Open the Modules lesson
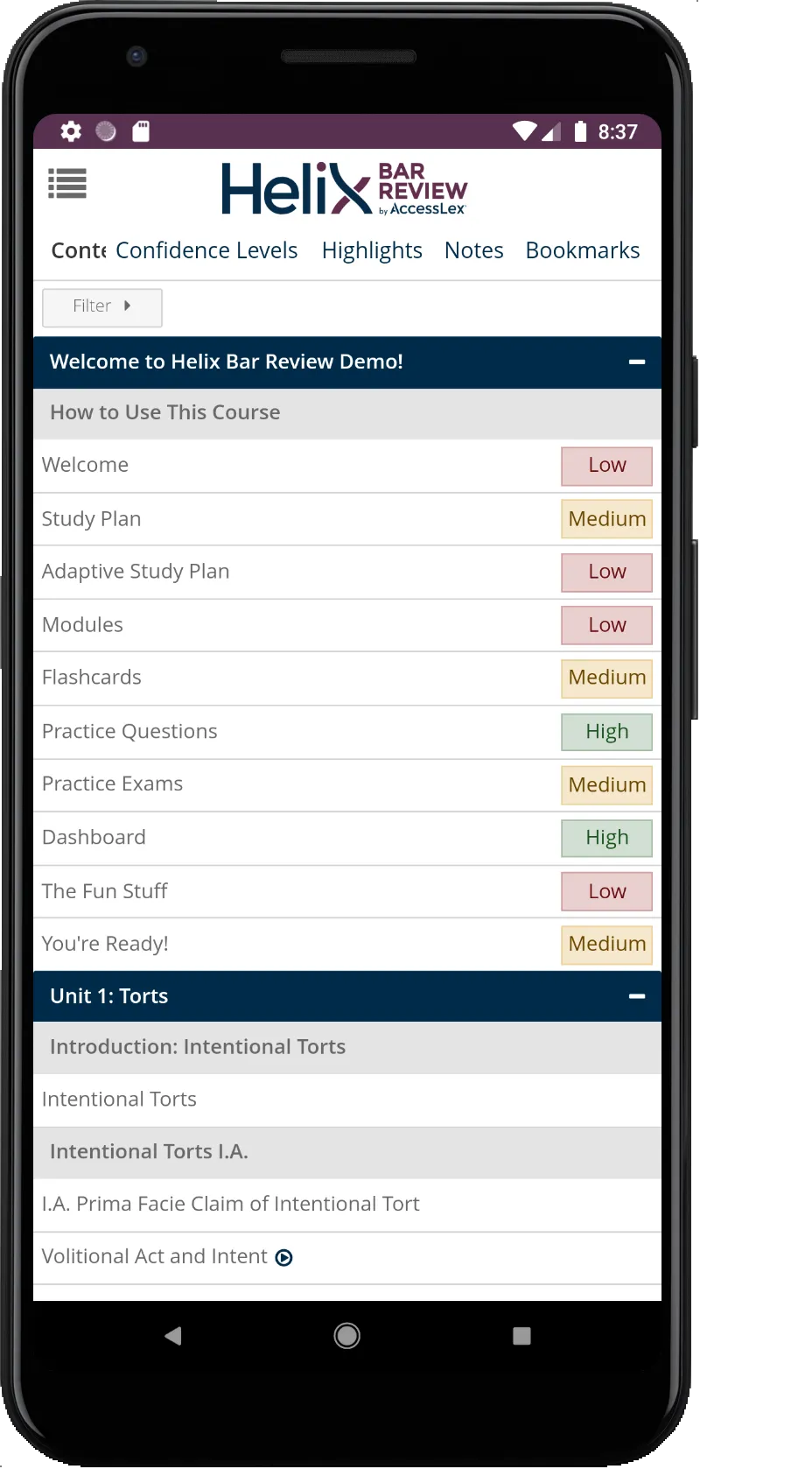The image size is (812, 1469). [x=83, y=625]
